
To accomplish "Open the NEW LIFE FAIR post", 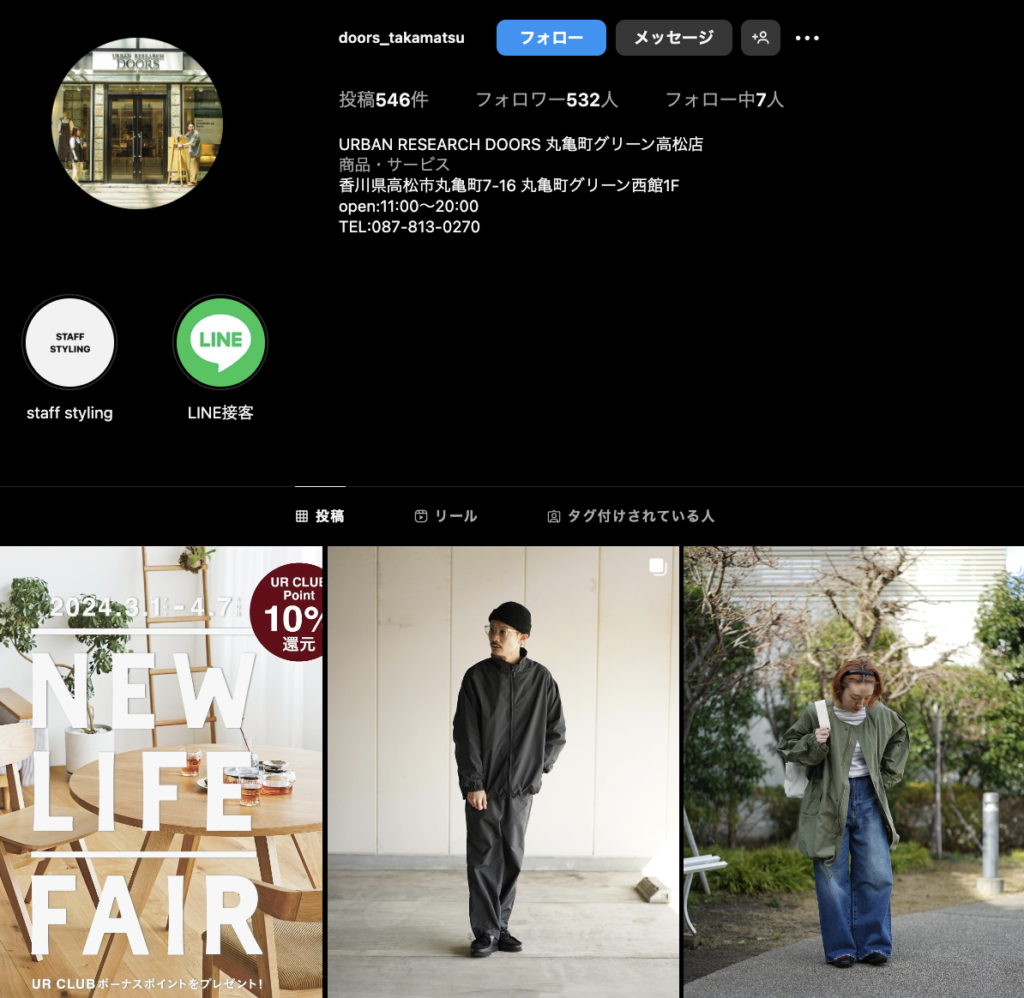I will pyautogui.click(x=161, y=771).
